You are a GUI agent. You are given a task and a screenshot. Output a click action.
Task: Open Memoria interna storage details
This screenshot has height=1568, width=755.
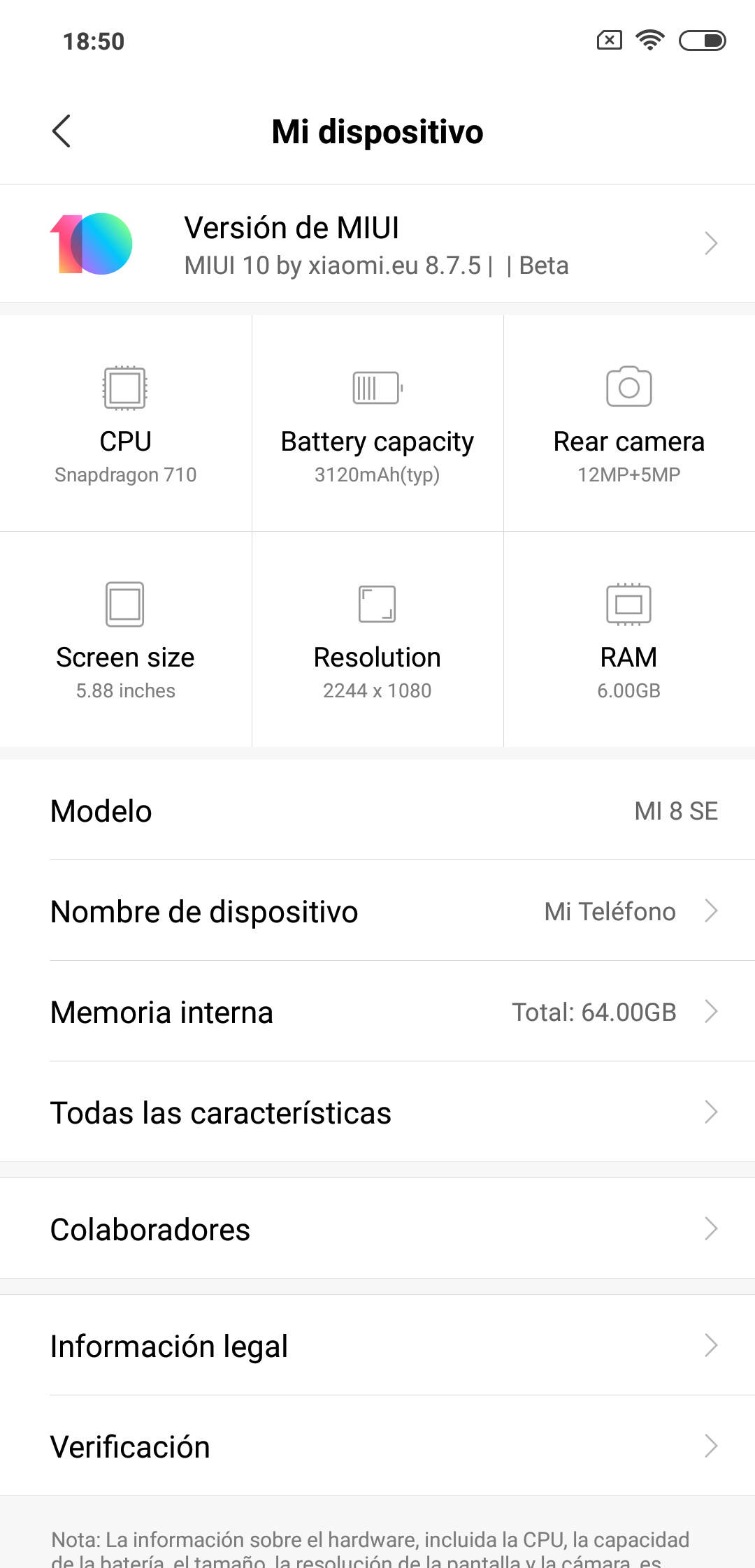[377, 1012]
